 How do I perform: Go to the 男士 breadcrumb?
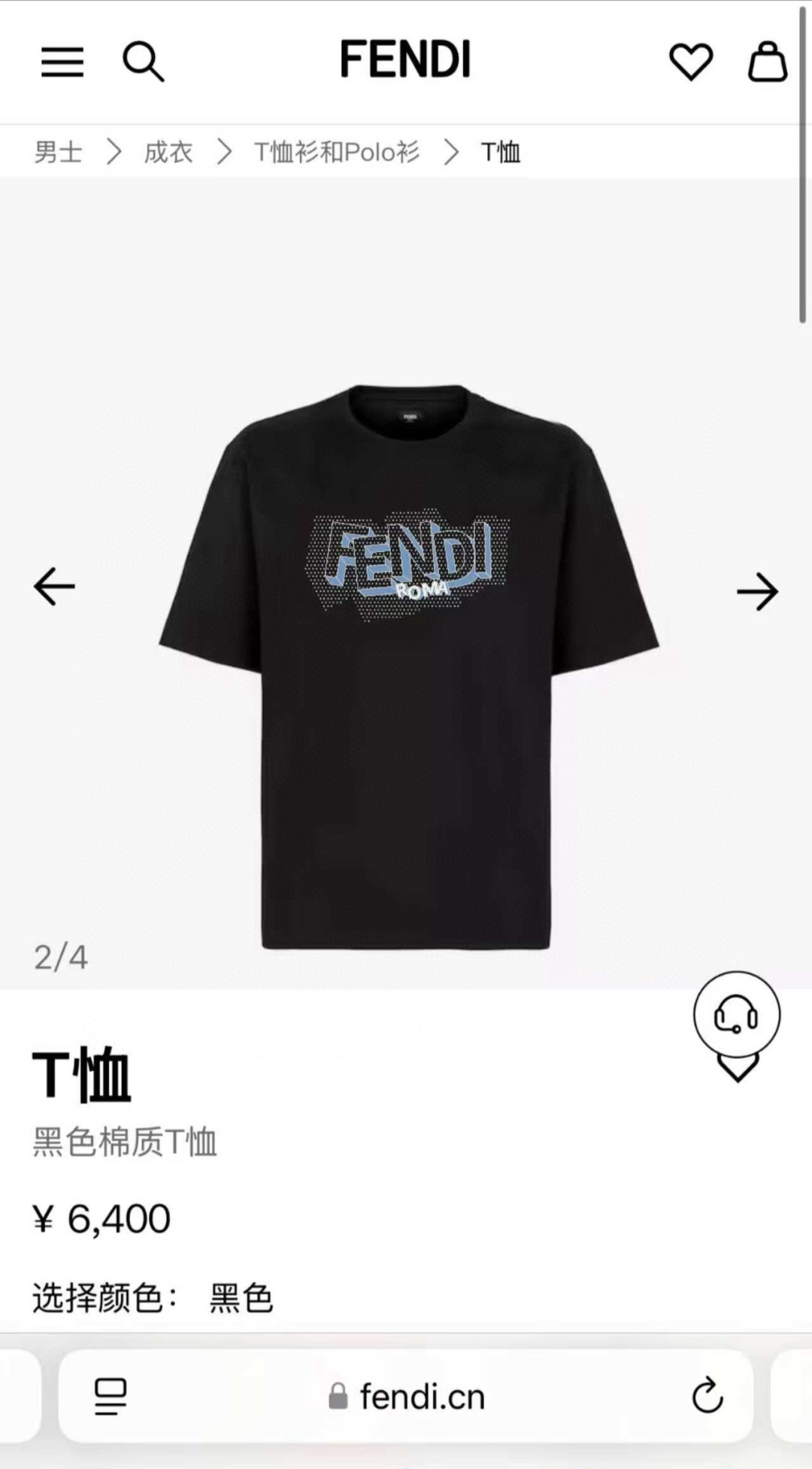point(58,152)
